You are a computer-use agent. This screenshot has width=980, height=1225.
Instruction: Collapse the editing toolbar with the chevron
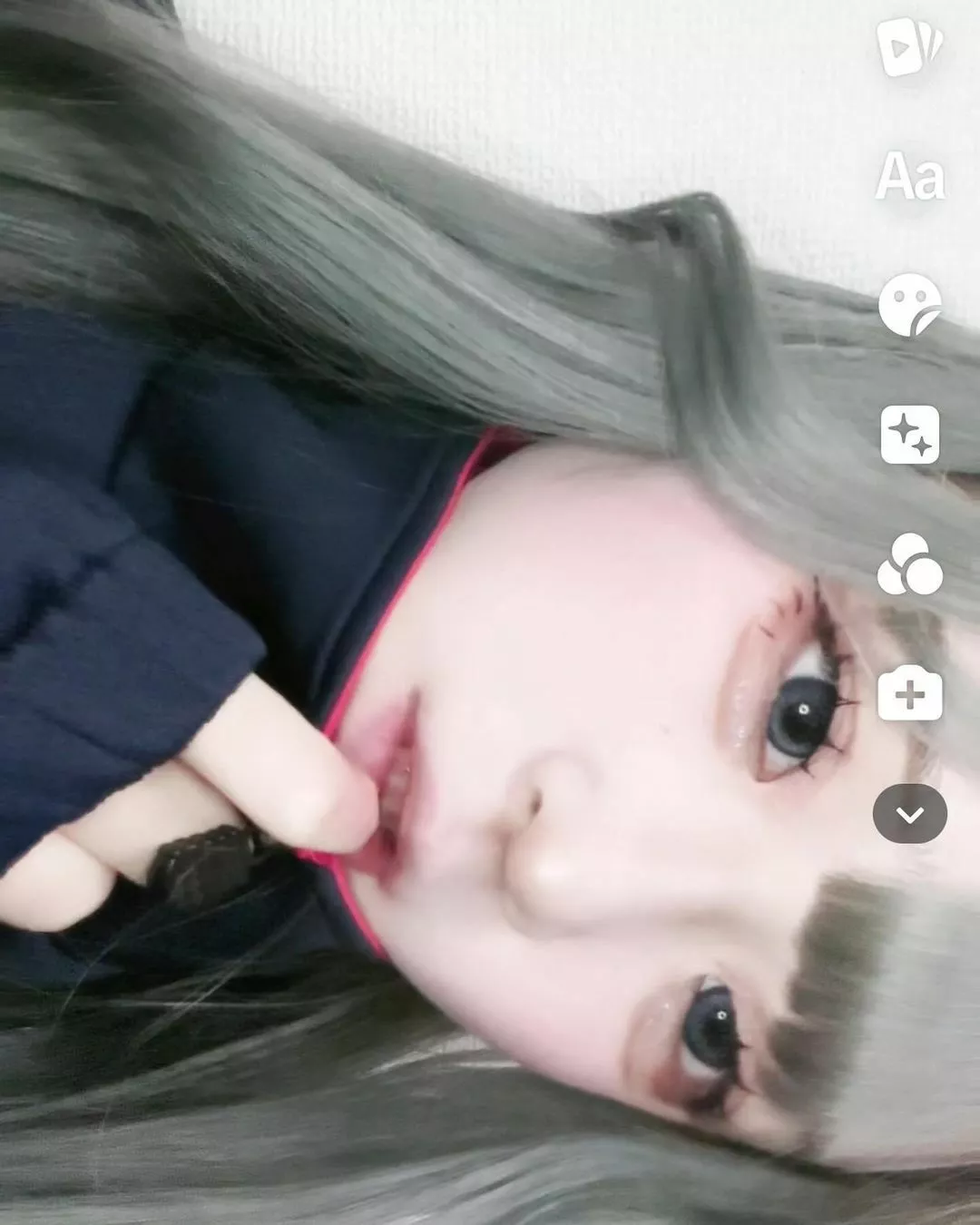pos(909,814)
